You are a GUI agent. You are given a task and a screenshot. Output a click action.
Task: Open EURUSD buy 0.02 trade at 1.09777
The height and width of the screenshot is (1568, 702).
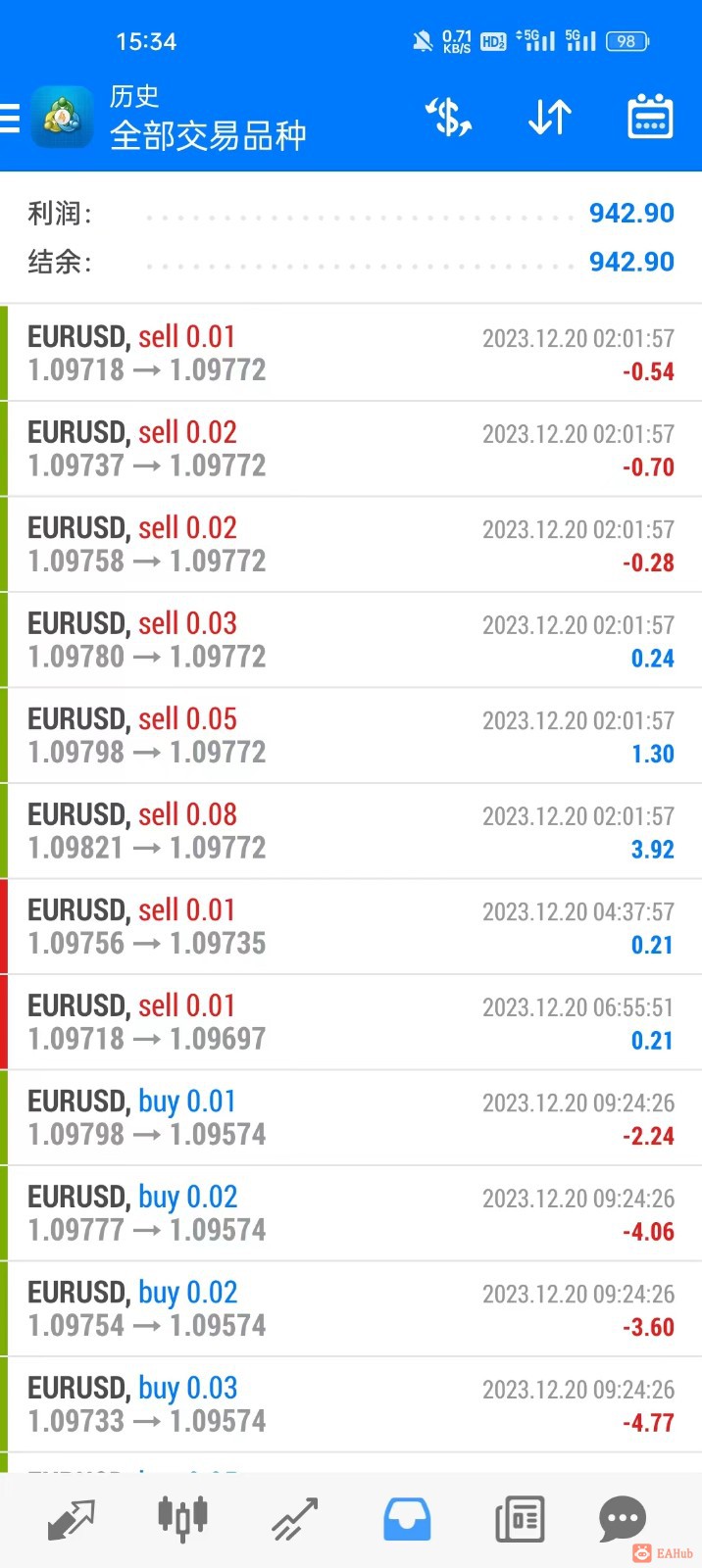[351, 1213]
